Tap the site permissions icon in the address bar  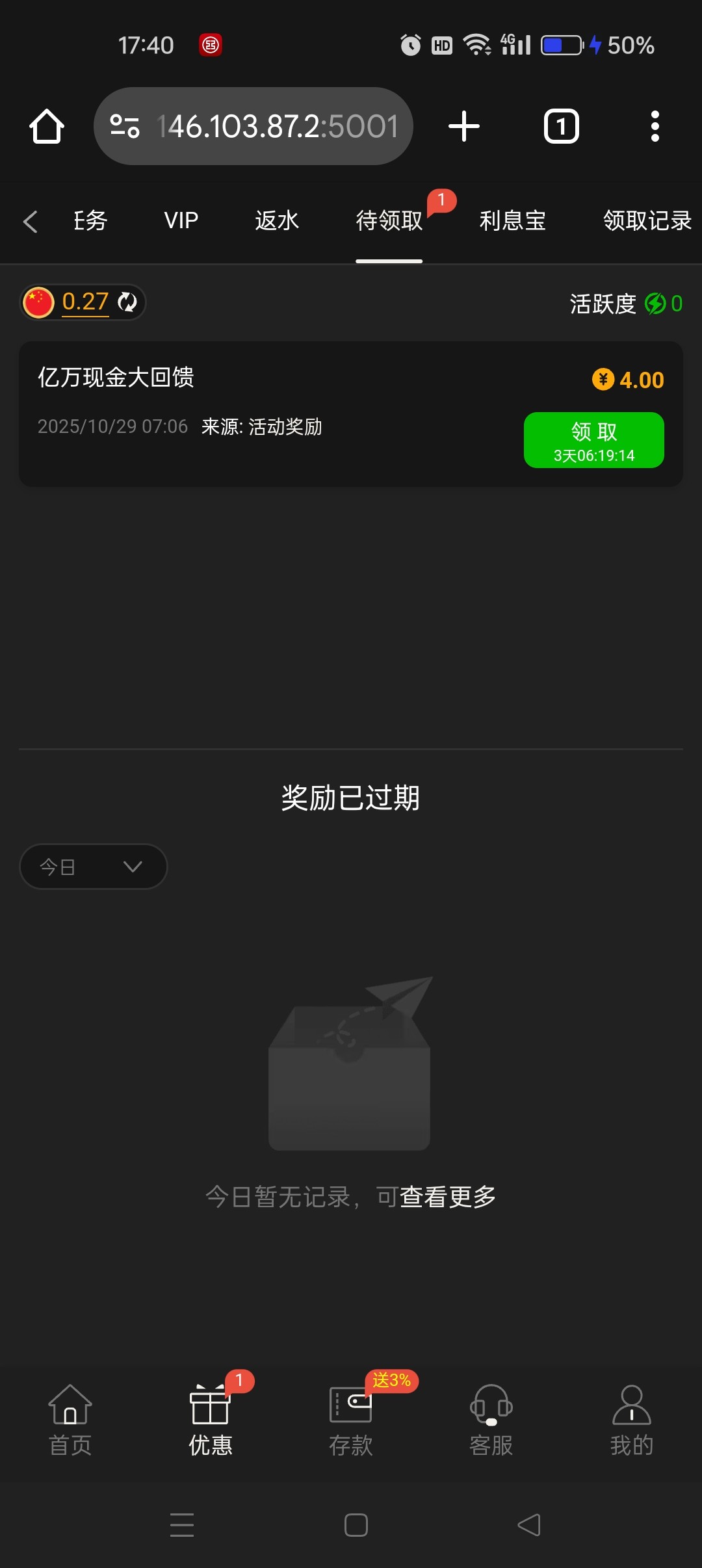tap(123, 125)
